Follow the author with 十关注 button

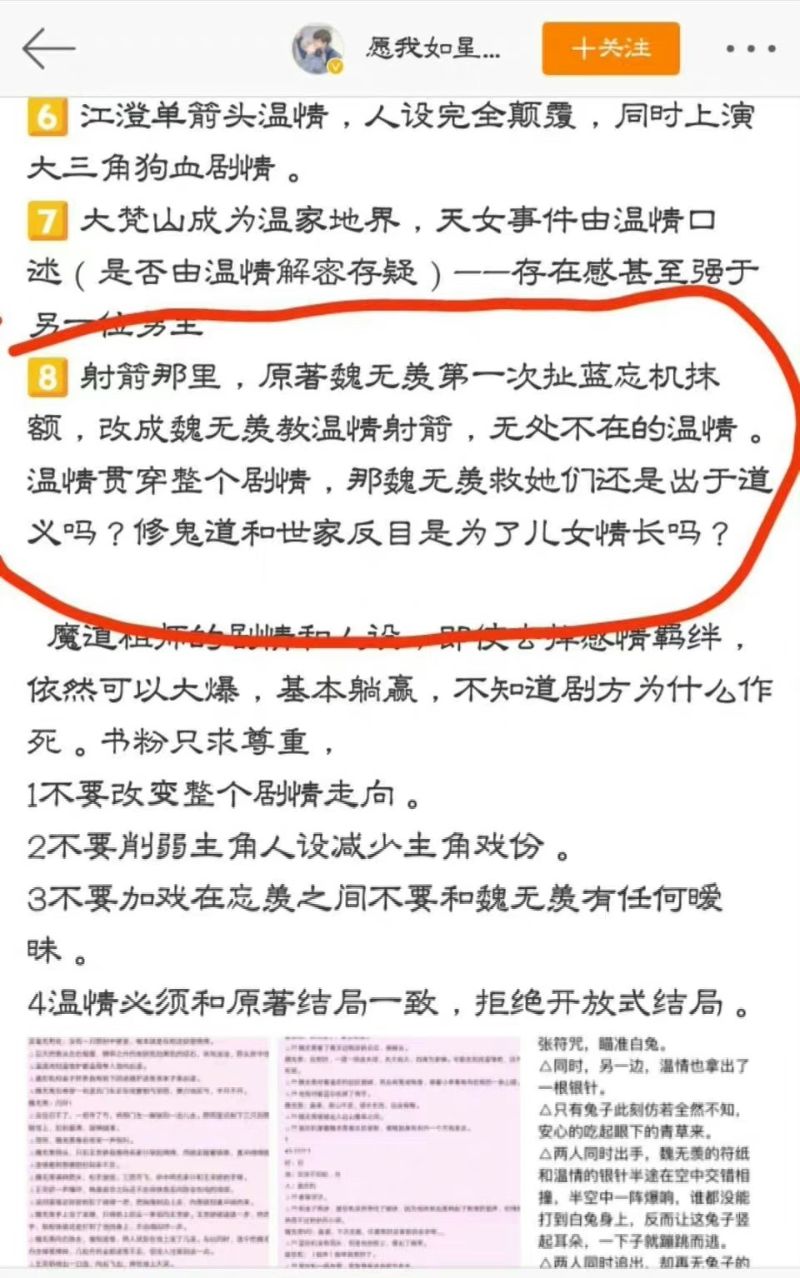click(x=610, y=48)
